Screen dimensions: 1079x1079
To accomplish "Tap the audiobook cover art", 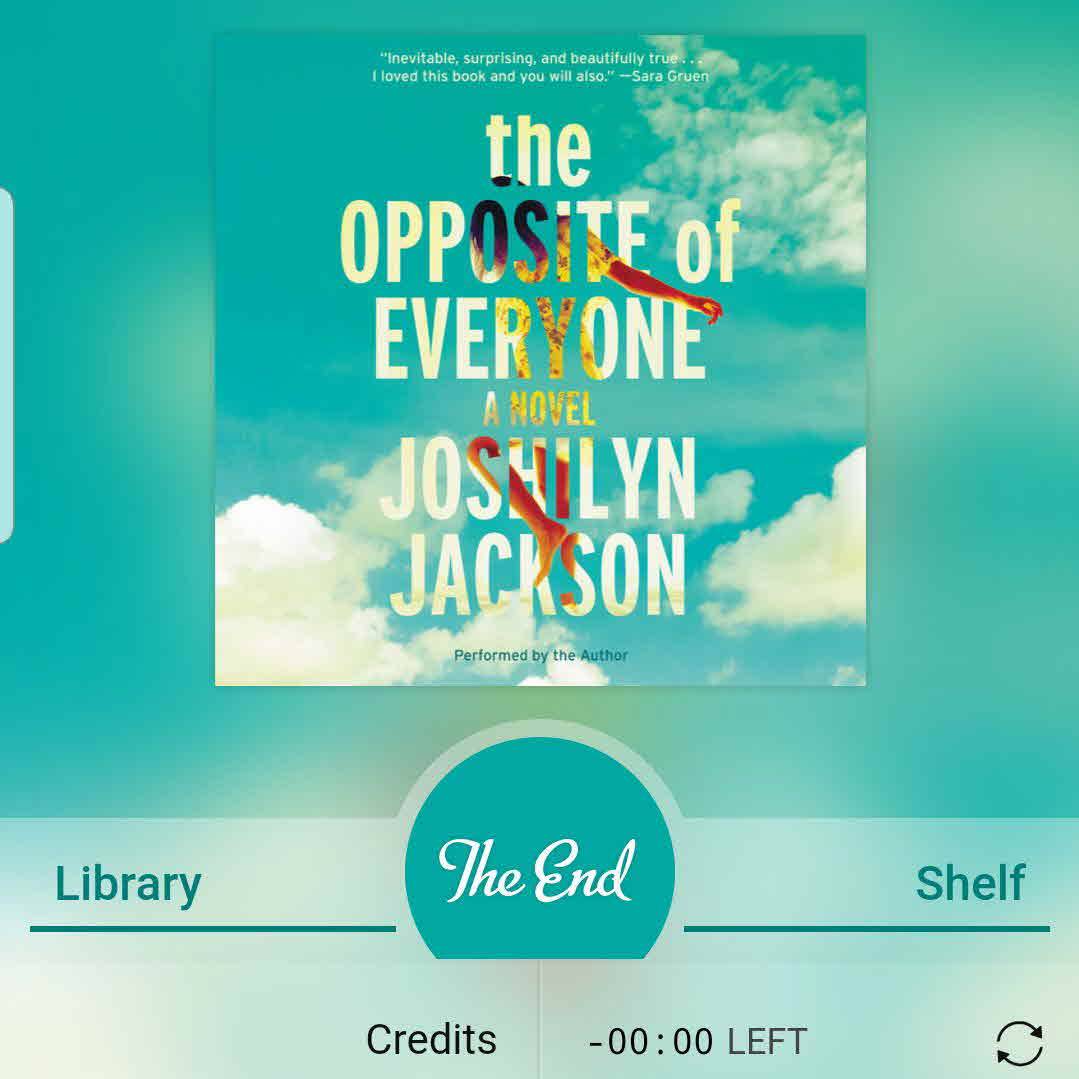I will [x=540, y=360].
